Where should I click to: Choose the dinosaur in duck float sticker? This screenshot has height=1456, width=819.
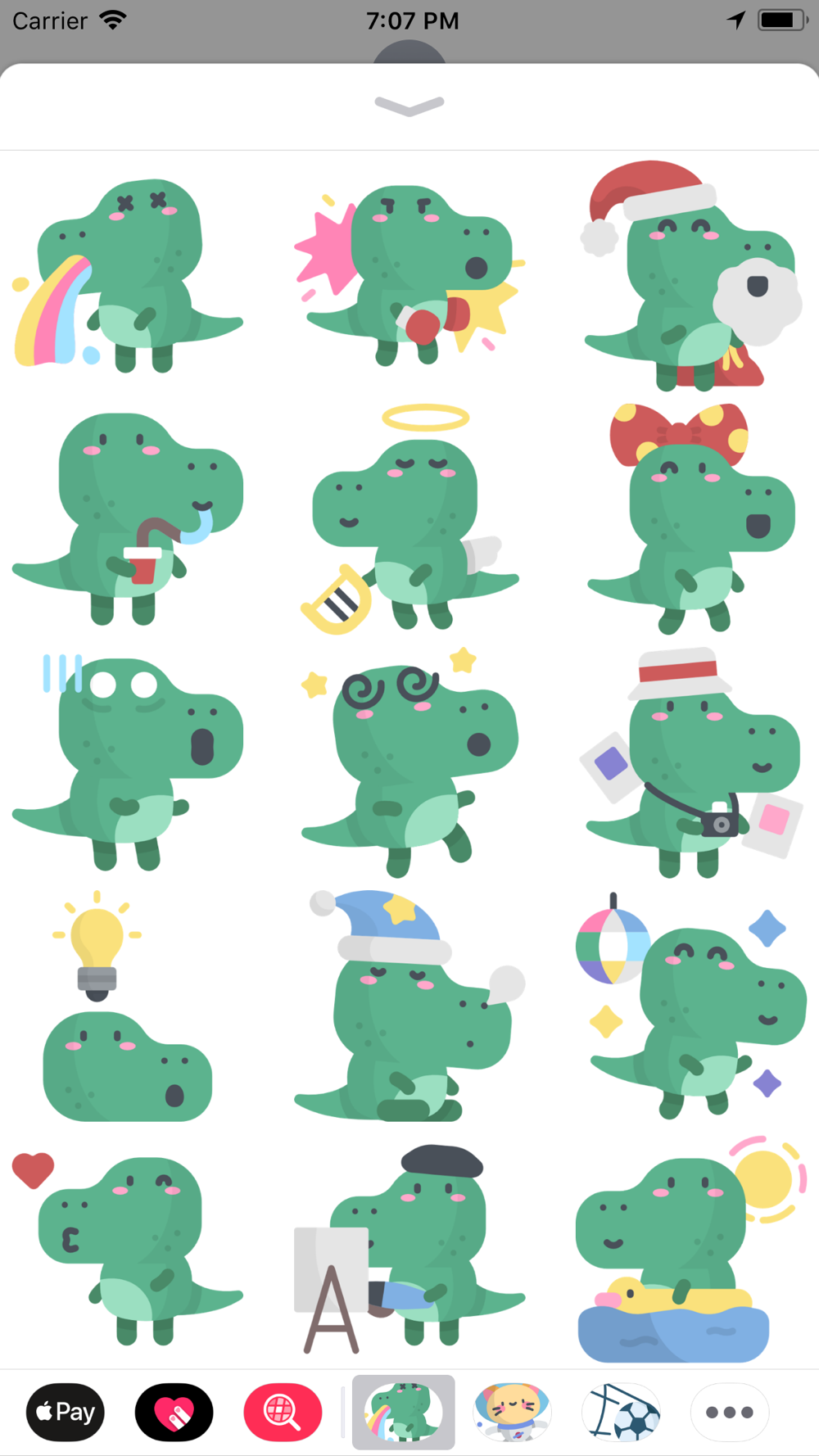[692, 1249]
